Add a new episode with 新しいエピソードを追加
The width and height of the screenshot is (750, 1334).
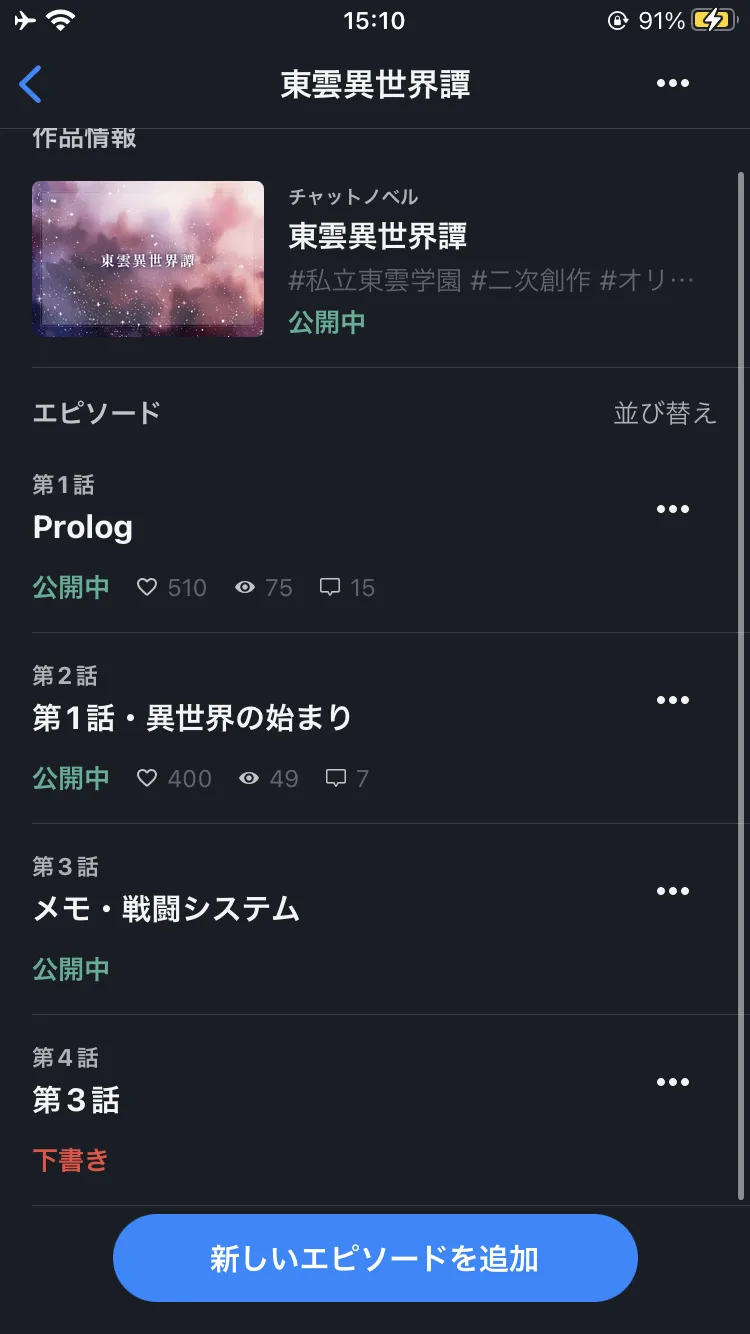(x=375, y=1258)
